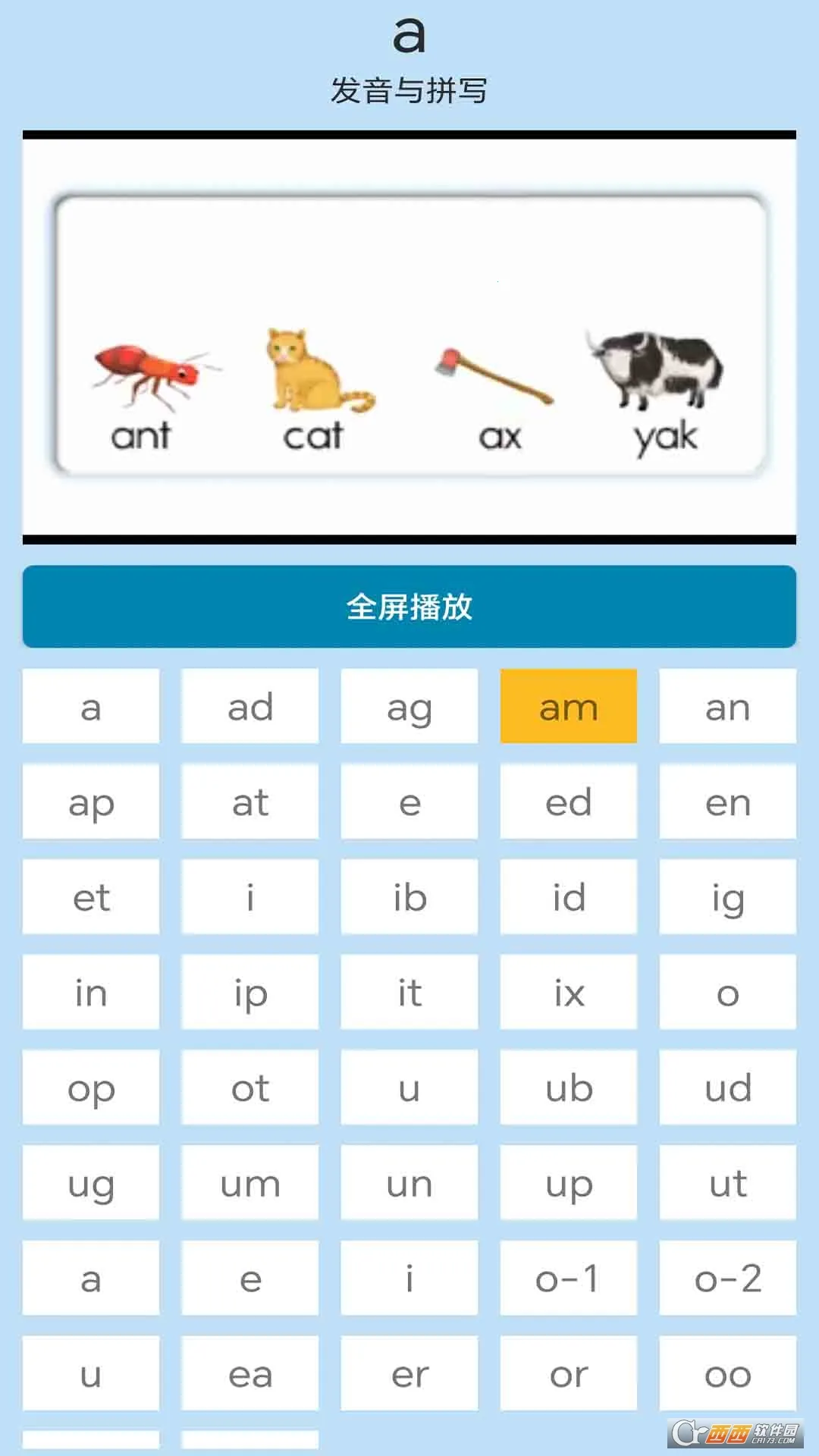Viewport: 819px width, 1456px height.
Task: Open the 'op' tile
Action: click(x=91, y=1087)
